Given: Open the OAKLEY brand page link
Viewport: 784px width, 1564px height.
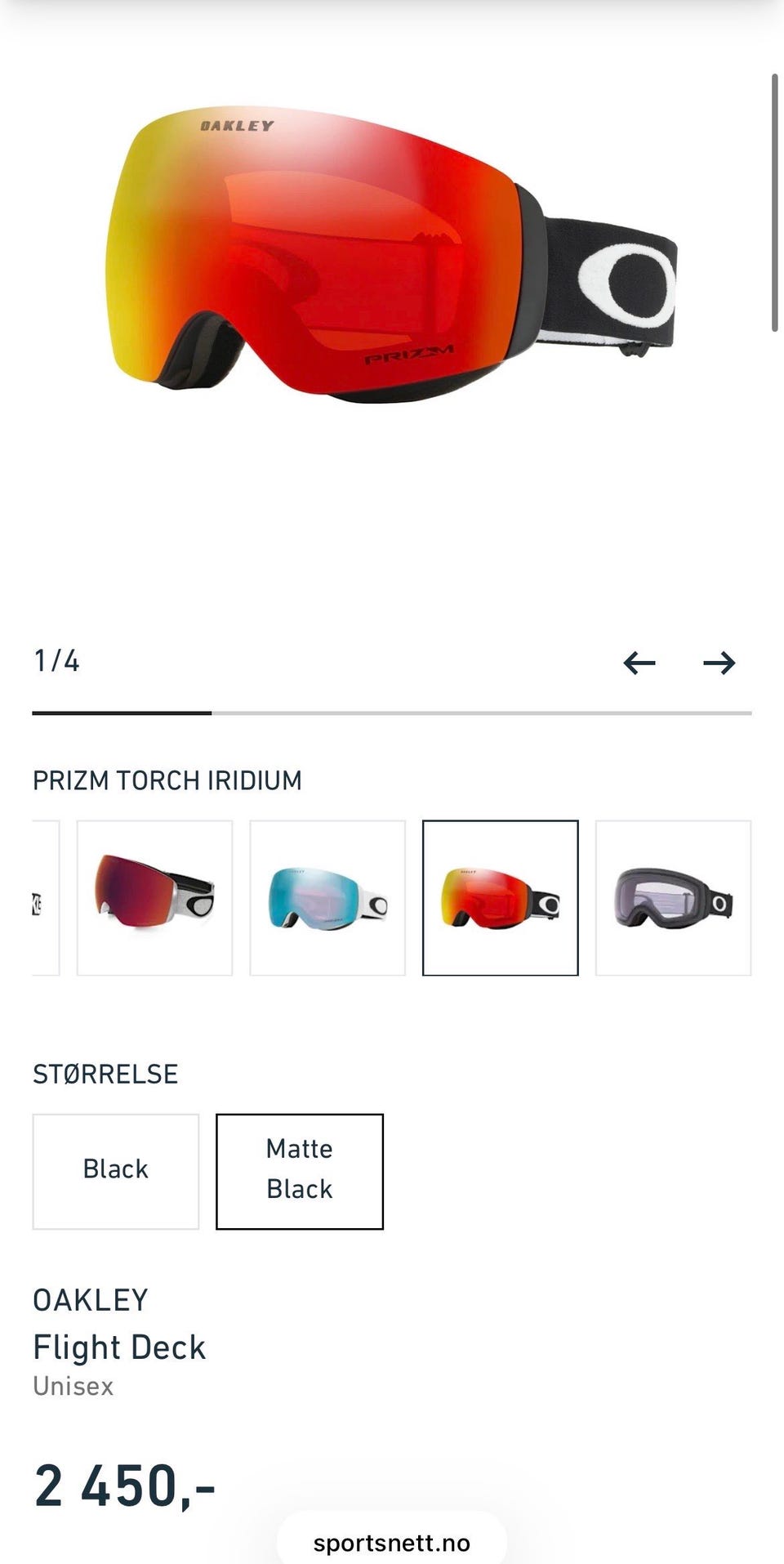Looking at the screenshot, I should (x=91, y=1298).
